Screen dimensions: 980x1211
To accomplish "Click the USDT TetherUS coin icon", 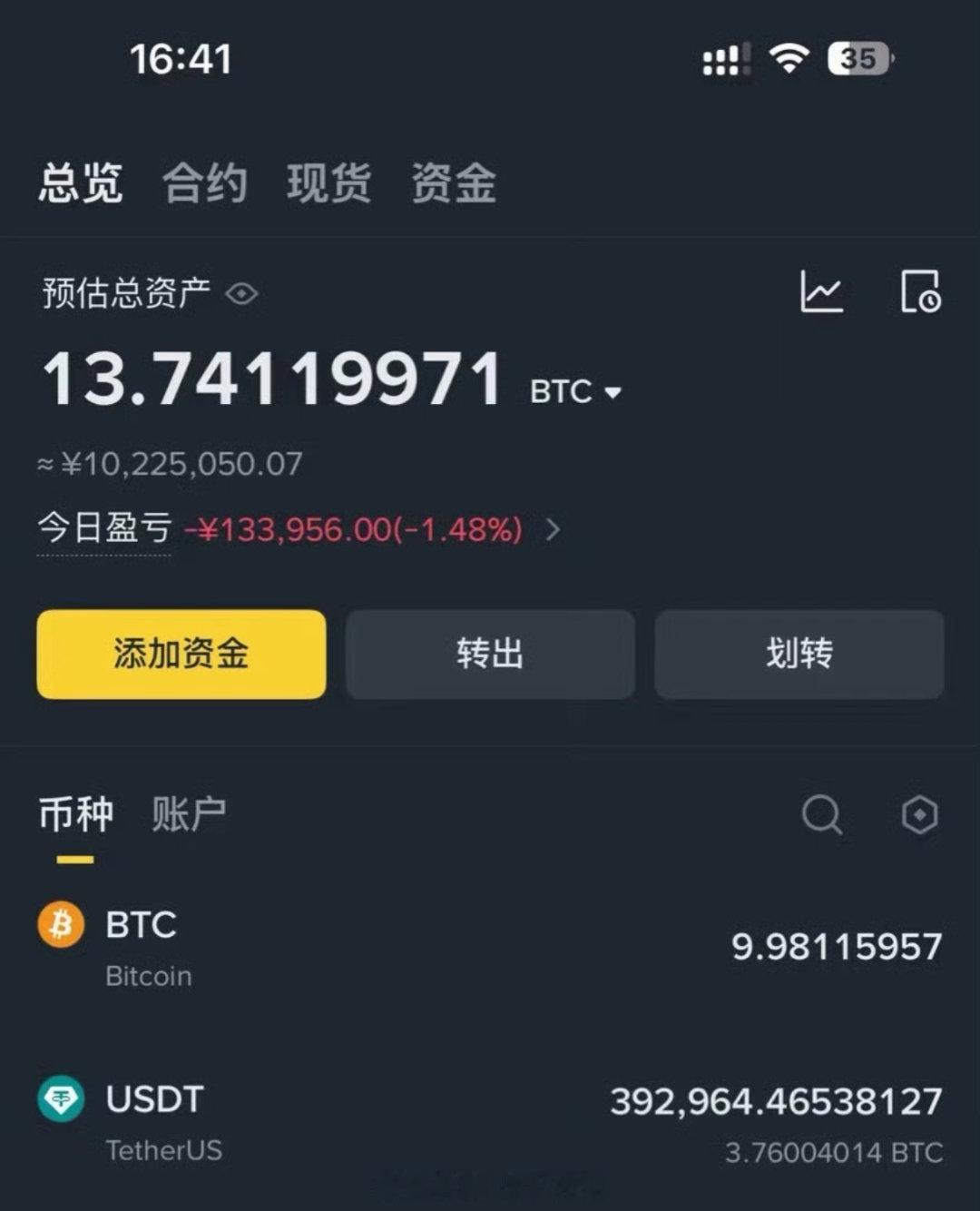I will tap(60, 1099).
